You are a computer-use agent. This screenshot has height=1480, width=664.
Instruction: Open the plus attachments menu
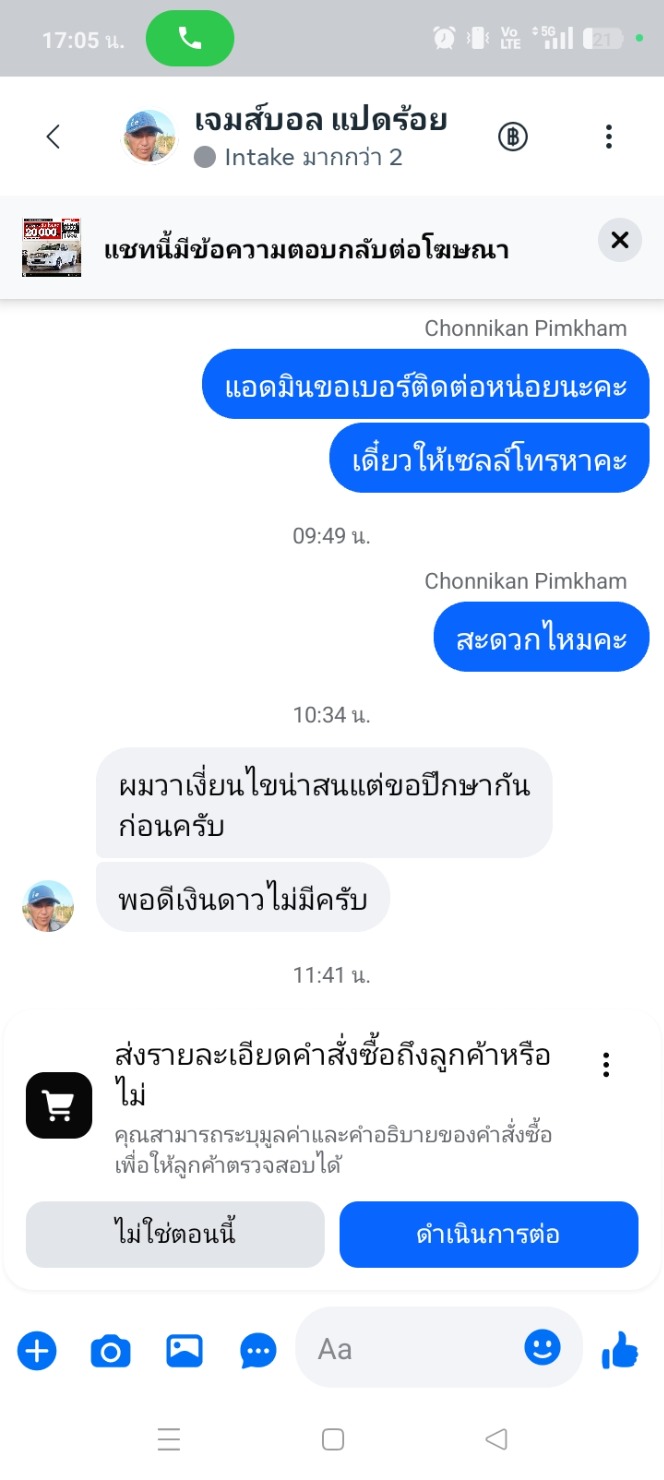(x=37, y=1351)
